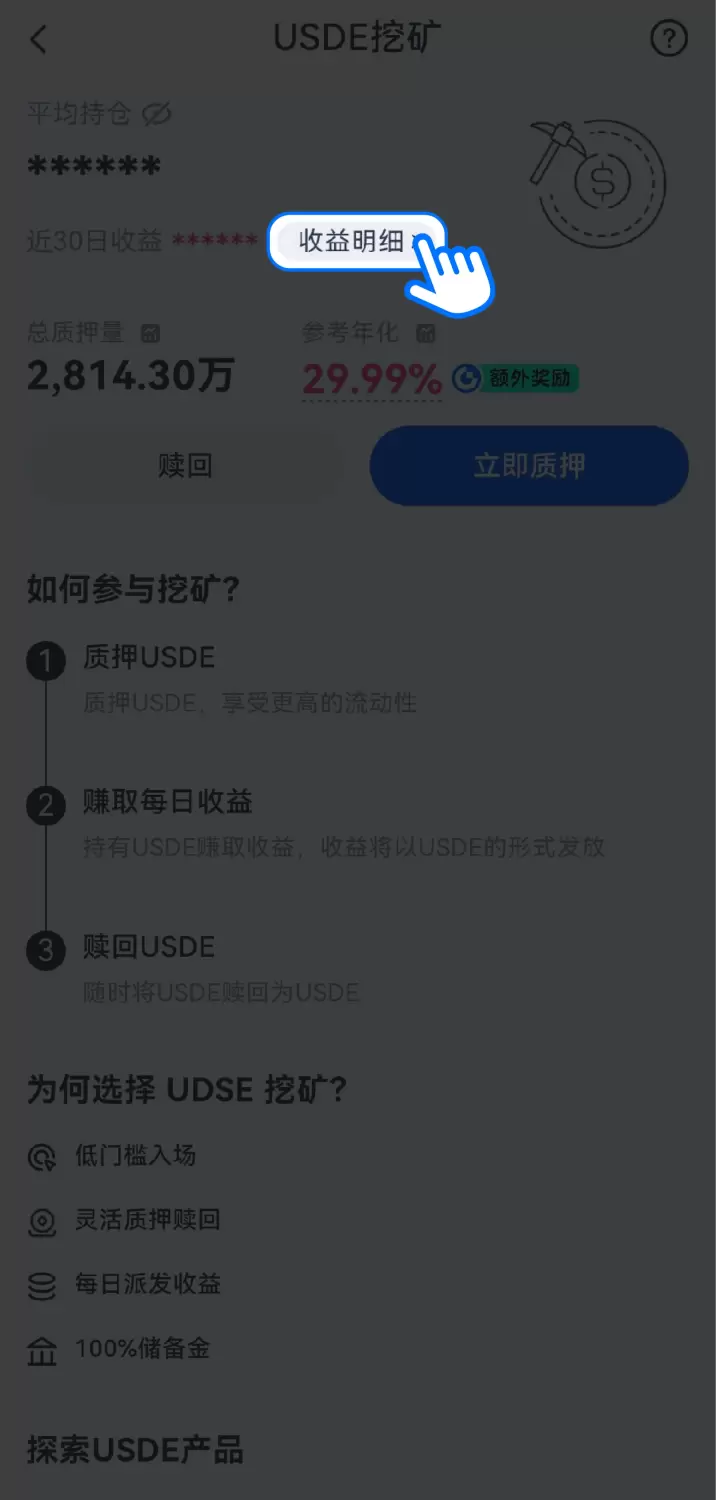Viewport: 716px width, 1500px height.
Task: View the 额外奖励 extra reward badge
Action: pos(517,379)
